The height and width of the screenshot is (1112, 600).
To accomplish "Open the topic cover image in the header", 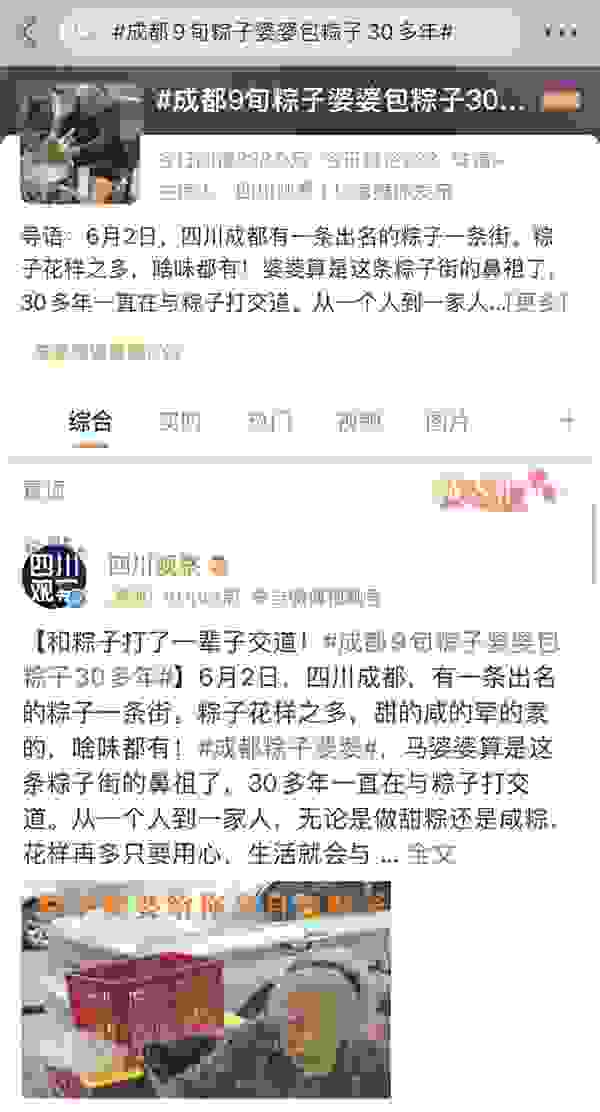I will (80, 143).
